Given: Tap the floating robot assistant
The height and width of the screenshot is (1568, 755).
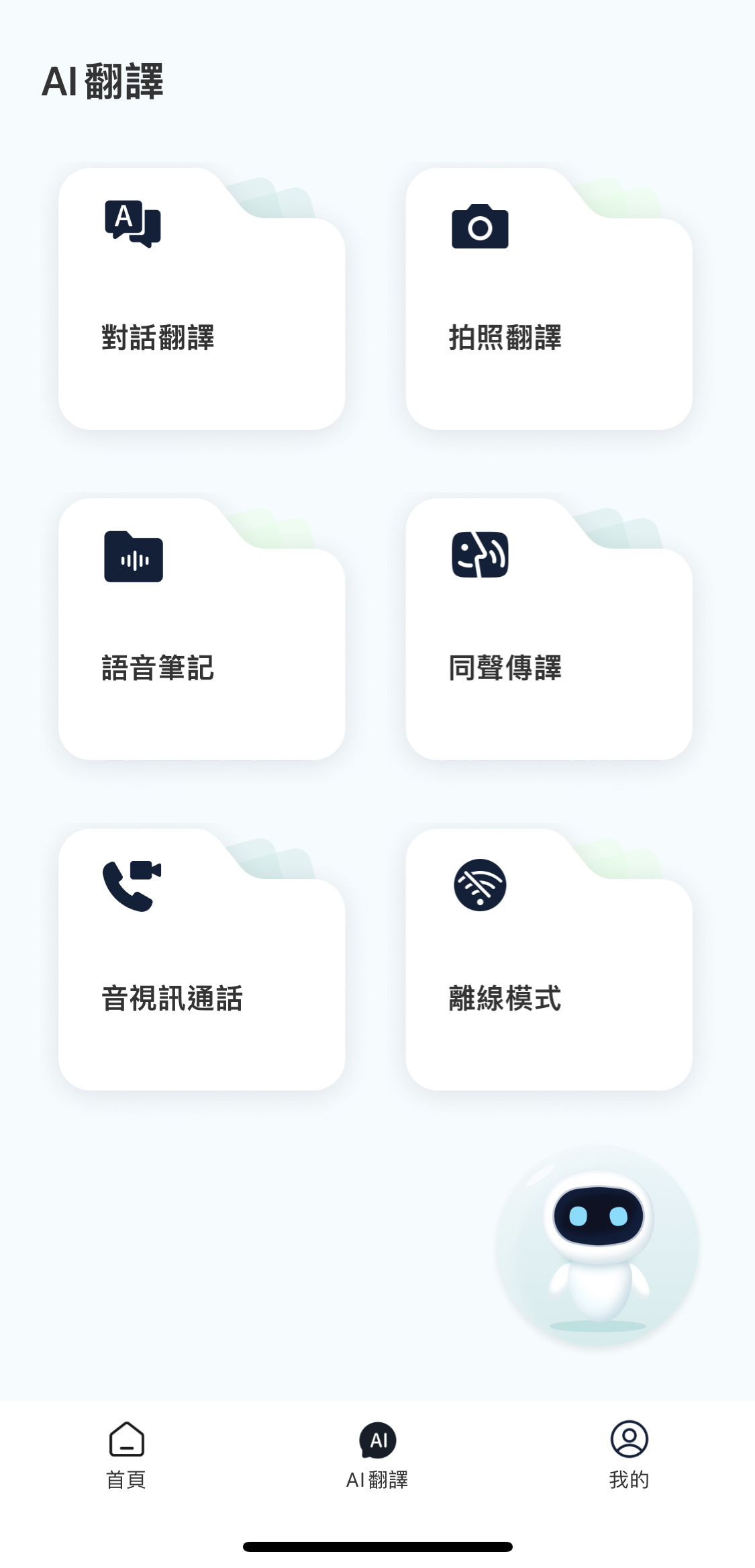Looking at the screenshot, I should pos(597,1246).
